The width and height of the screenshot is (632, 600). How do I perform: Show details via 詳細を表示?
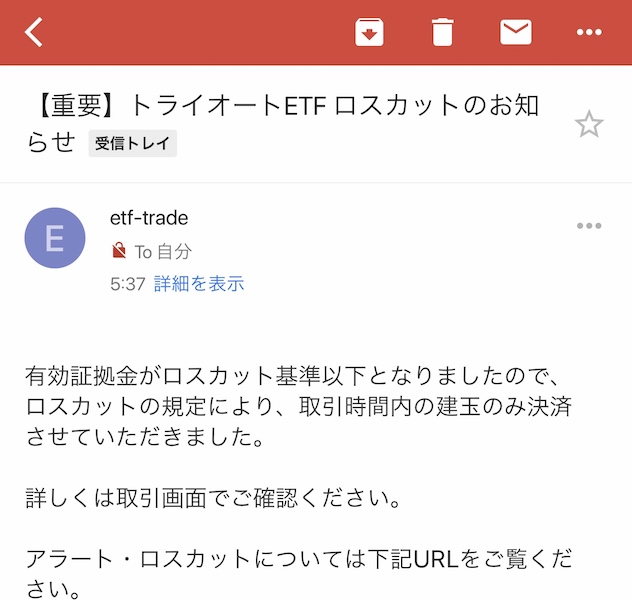[199, 283]
